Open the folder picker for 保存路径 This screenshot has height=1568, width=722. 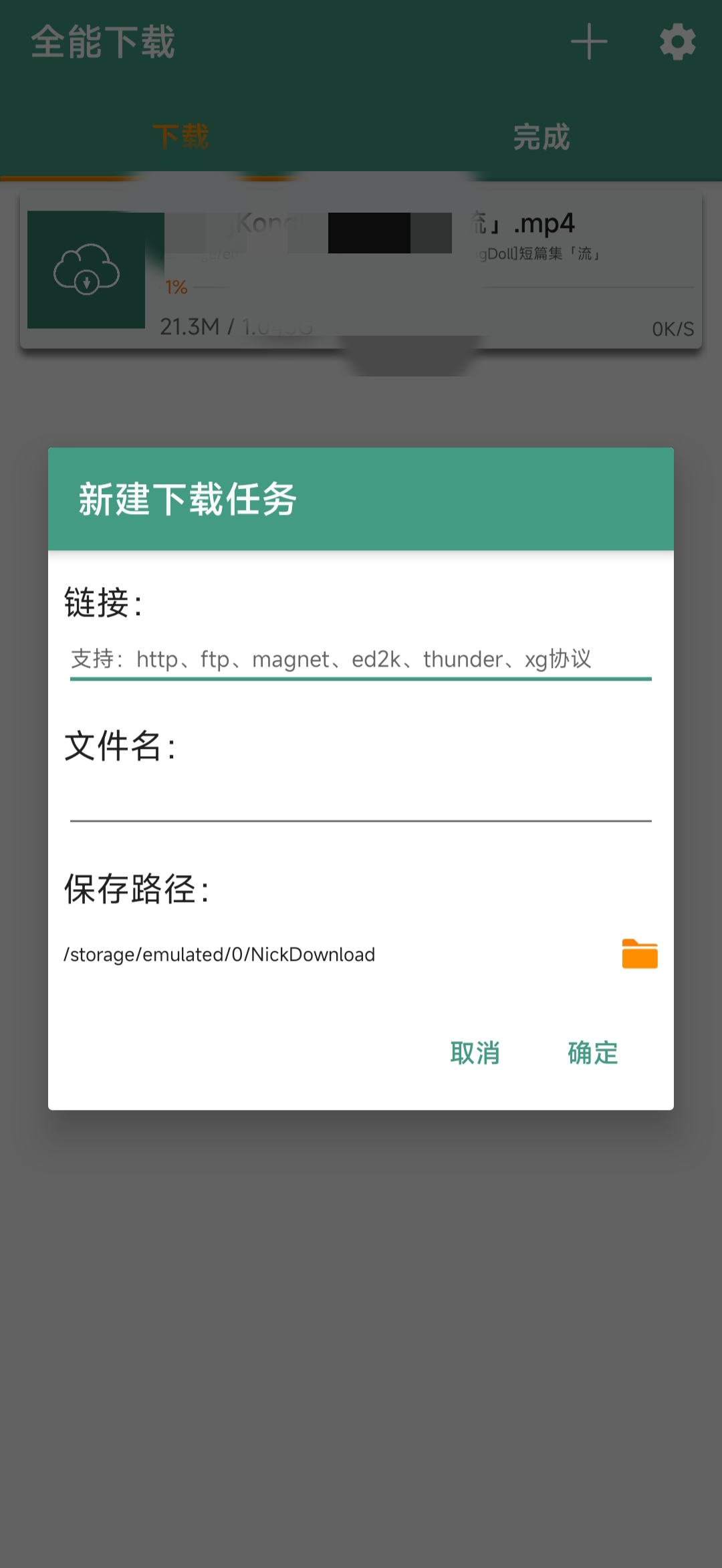(639, 954)
